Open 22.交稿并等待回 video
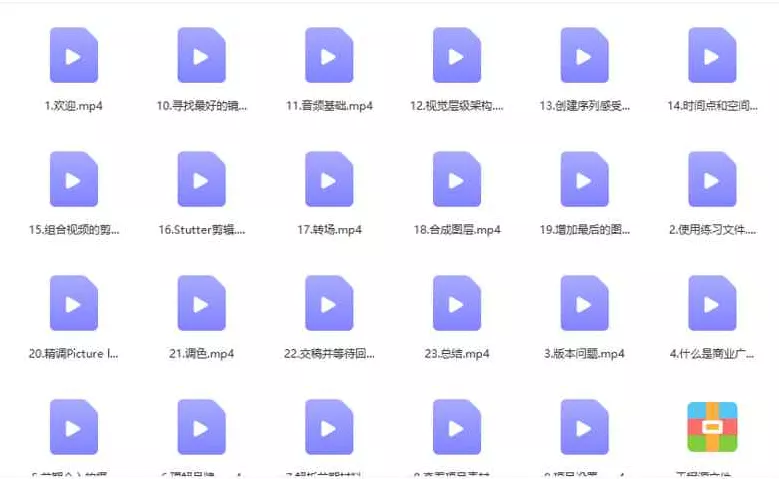 click(x=329, y=304)
